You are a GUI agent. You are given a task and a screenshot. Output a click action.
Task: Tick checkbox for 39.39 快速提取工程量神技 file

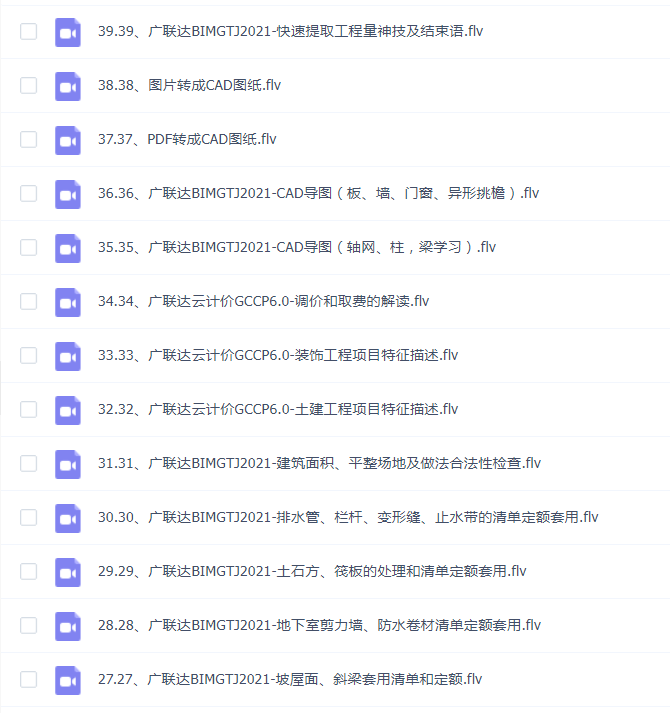click(x=28, y=31)
